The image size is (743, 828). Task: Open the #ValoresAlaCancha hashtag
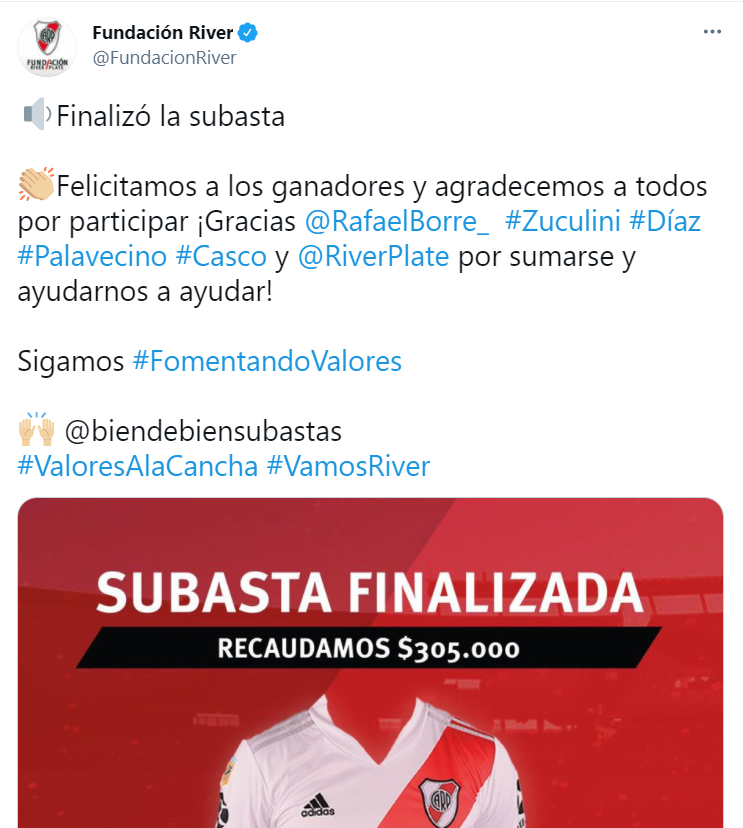(138, 466)
